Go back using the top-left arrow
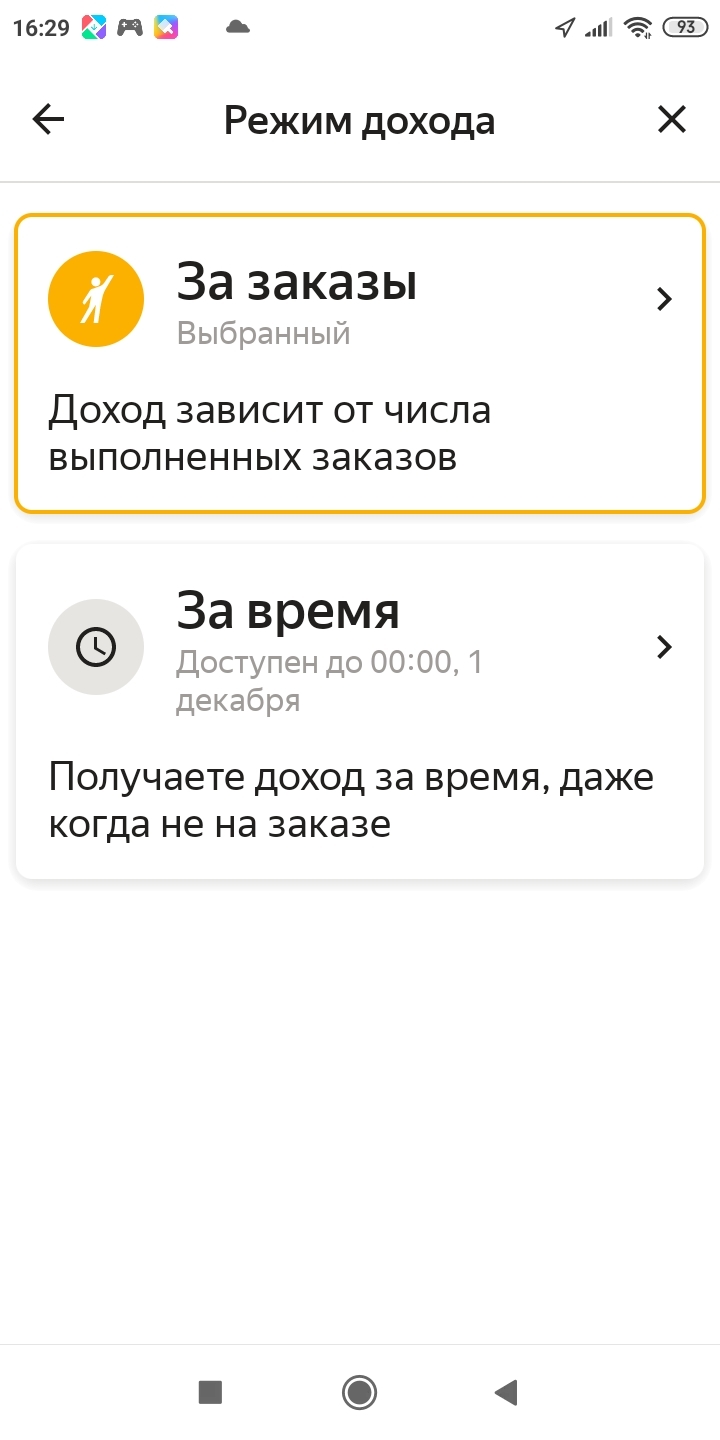 coord(48,120)
